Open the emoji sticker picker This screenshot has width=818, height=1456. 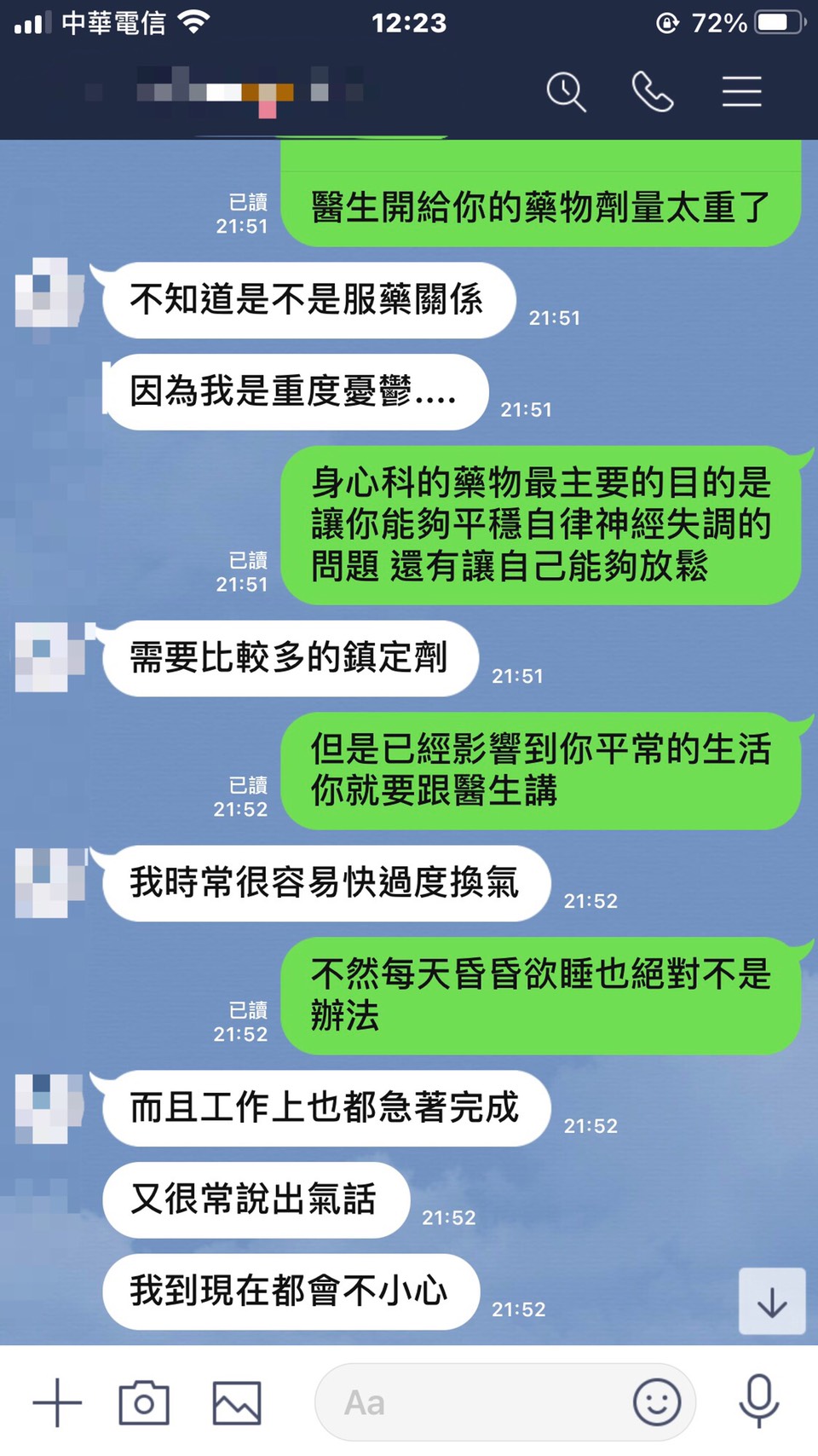[657, 1402]
